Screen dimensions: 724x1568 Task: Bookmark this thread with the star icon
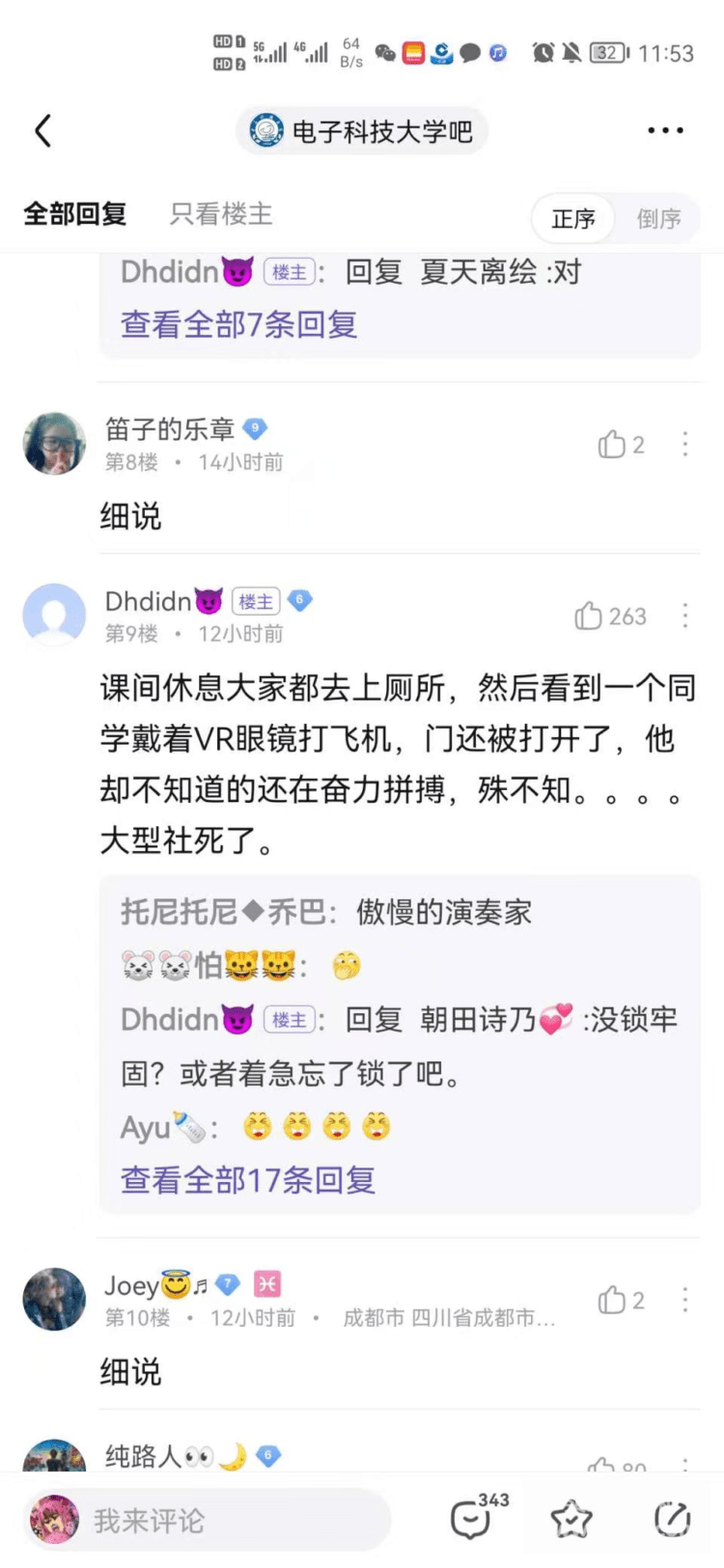point(571,1520)
